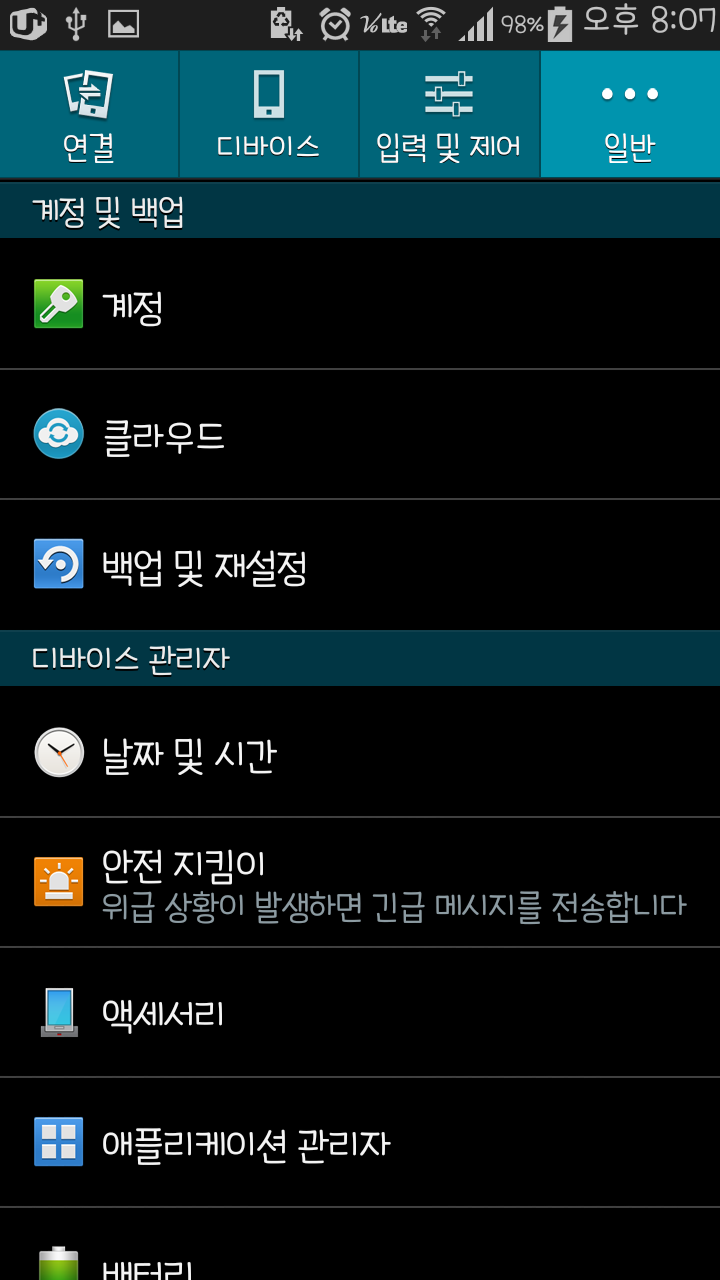Open 안전 지킴이 settings

360,883
